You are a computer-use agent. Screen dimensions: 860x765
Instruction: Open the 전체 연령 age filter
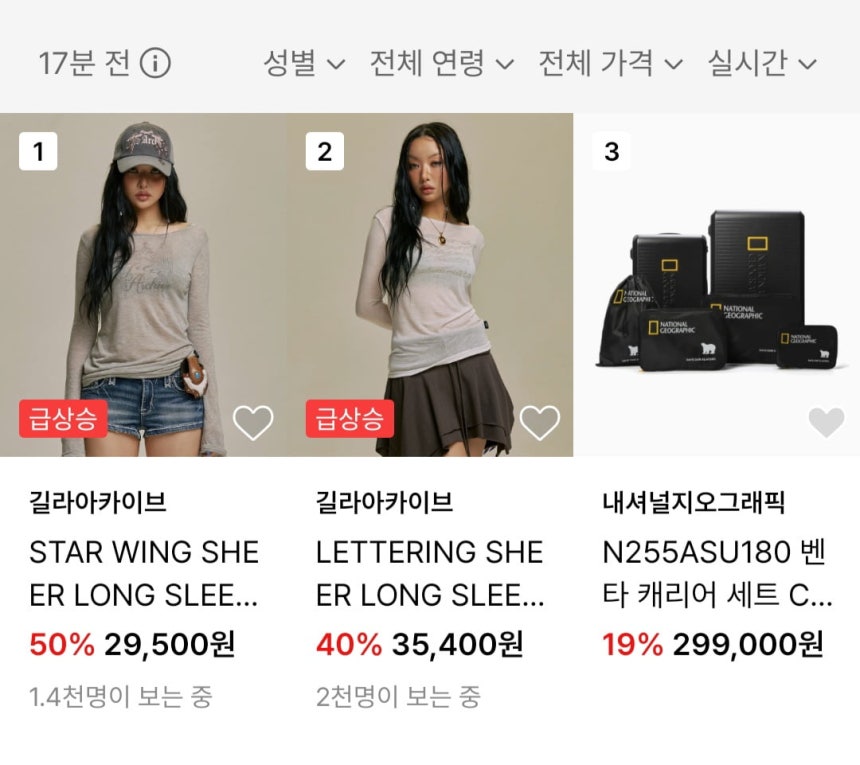tap(441, 64)
